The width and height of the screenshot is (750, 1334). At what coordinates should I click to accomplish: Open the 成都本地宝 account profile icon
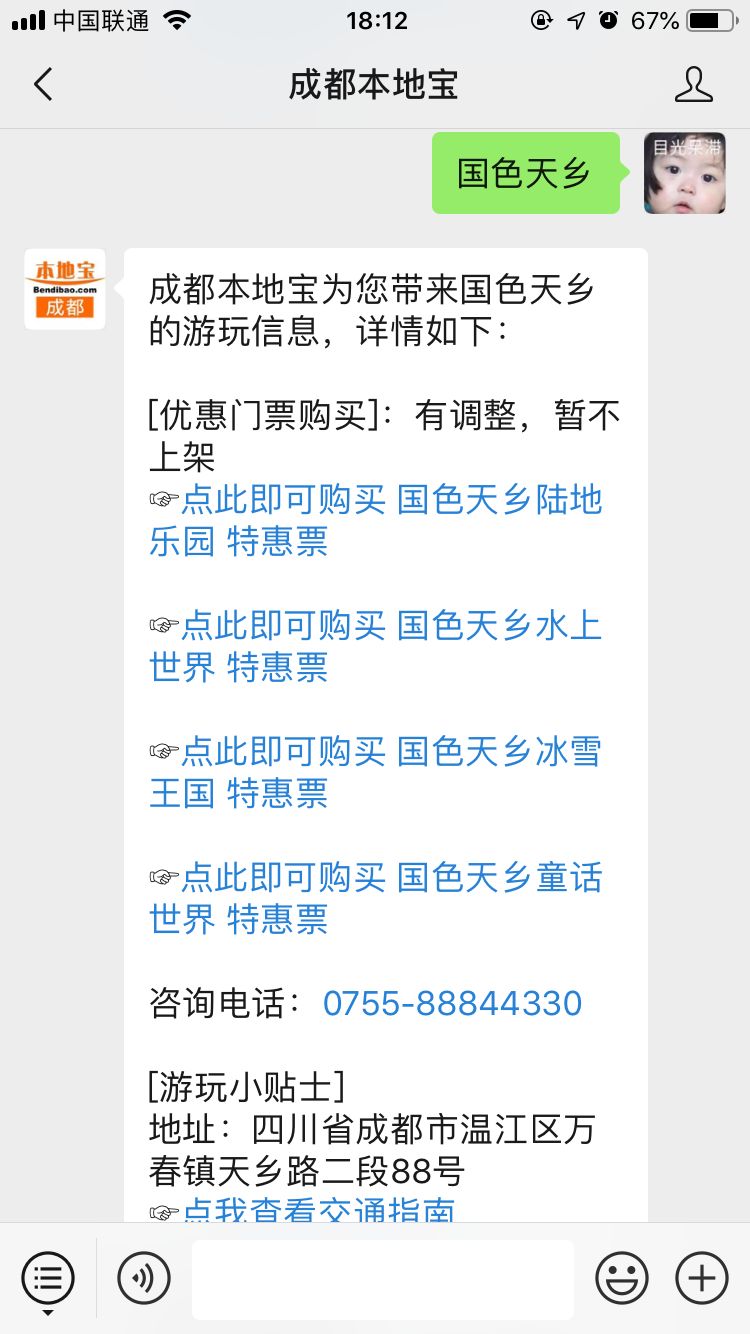click(693, 85)
